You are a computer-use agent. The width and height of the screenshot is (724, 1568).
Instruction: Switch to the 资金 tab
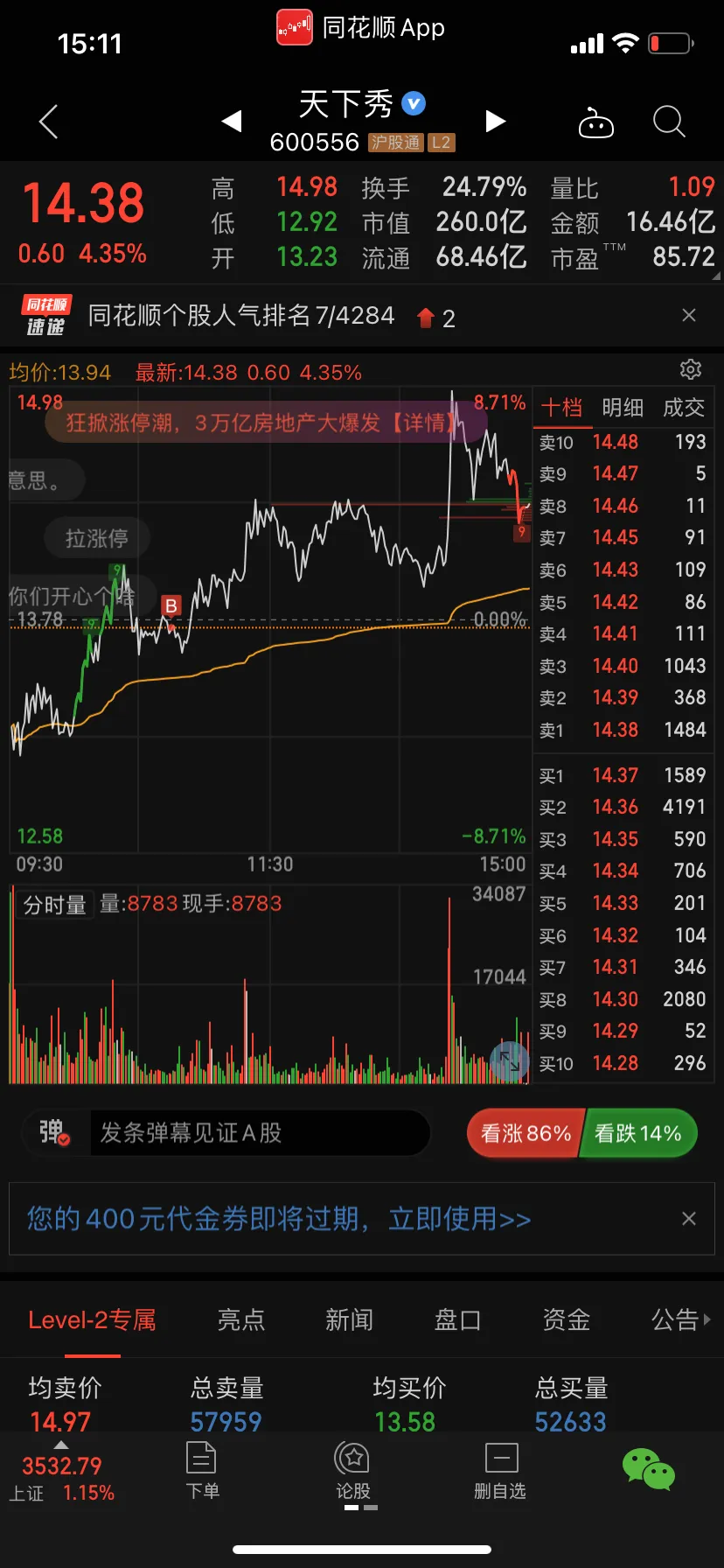(x=566, y=1319)
